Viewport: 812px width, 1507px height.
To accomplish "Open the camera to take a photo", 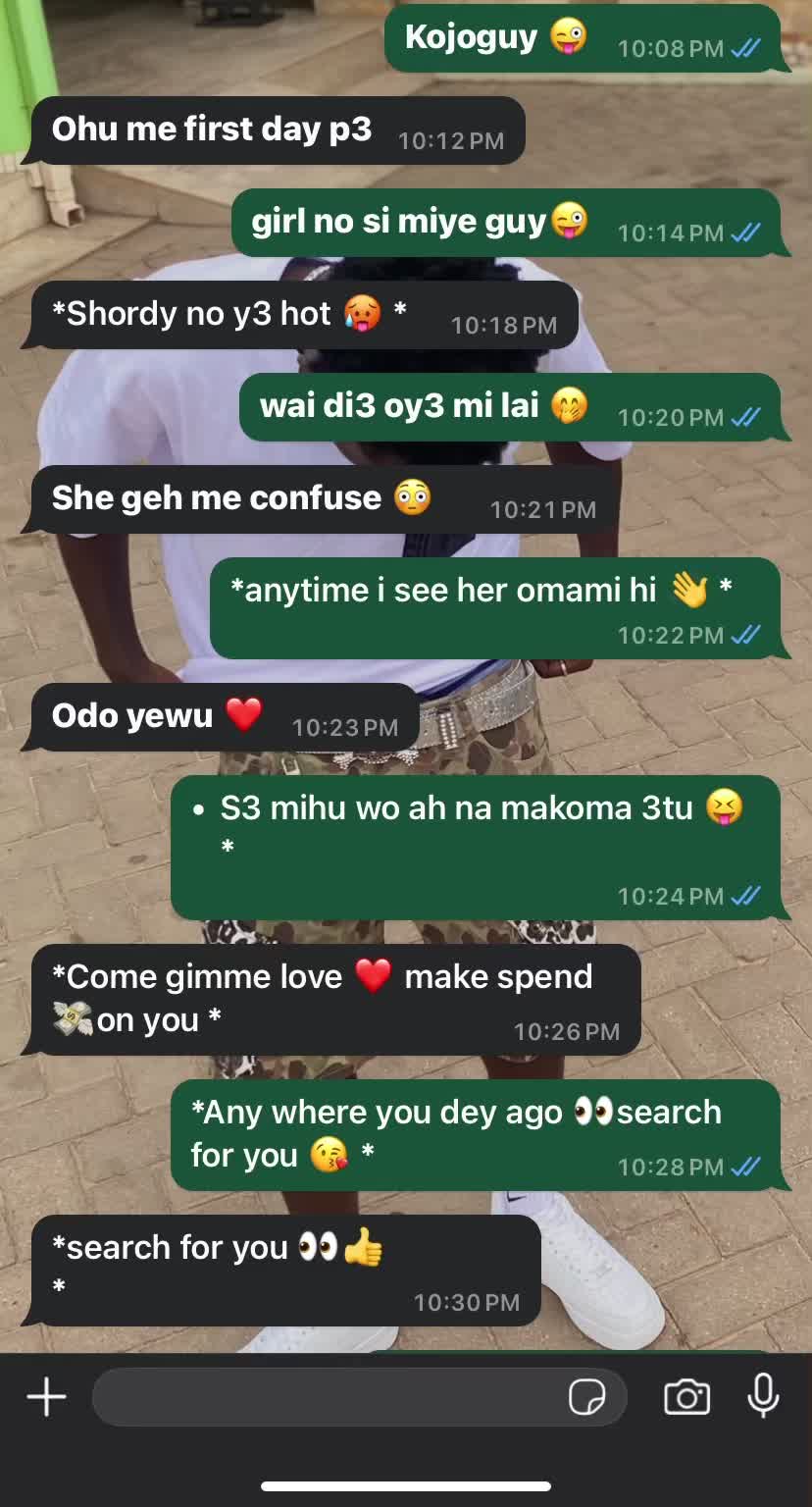I will coord(686,1397).
